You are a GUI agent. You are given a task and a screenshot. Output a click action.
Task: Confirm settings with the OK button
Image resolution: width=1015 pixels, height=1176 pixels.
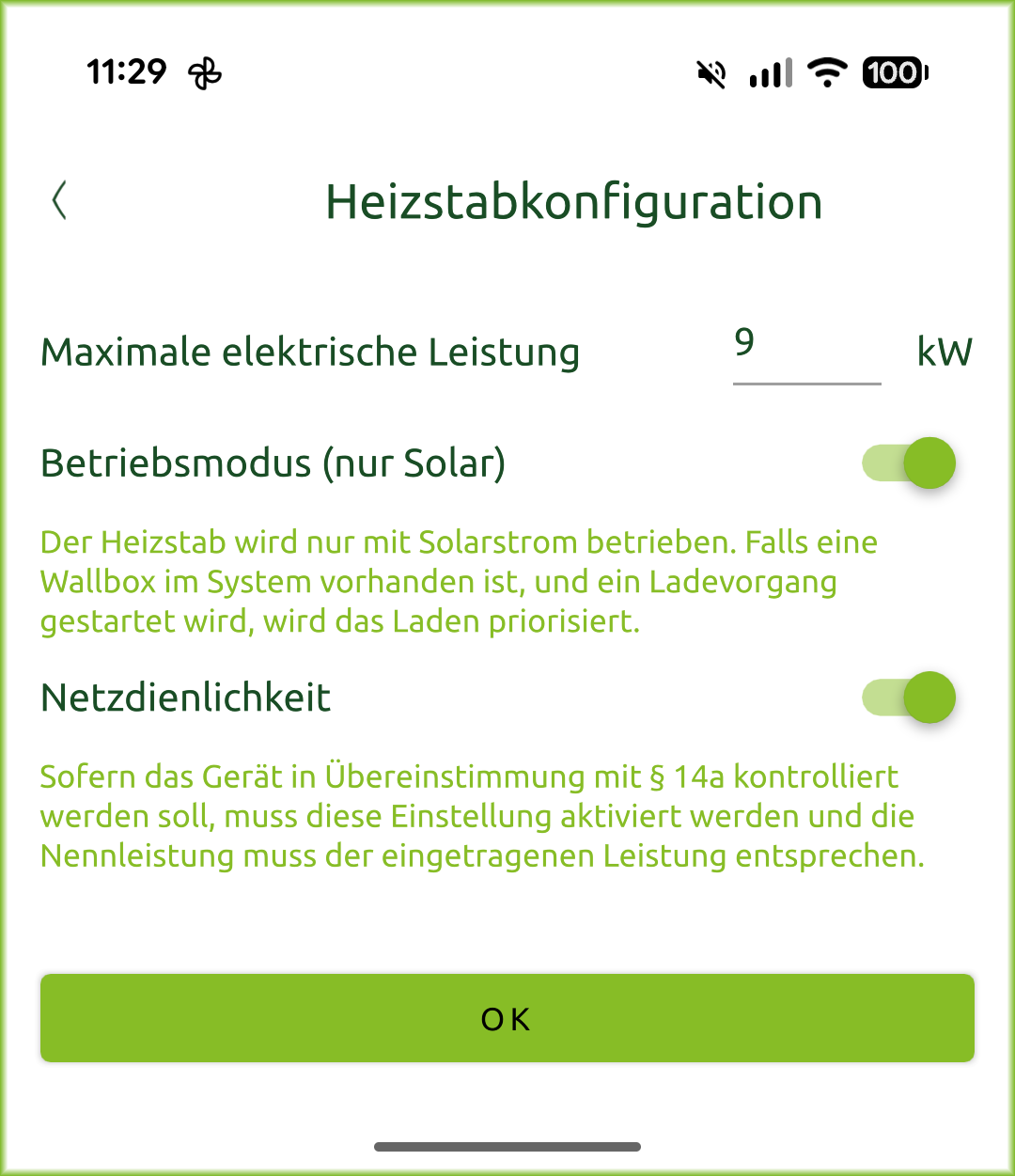pos(507,1018)
